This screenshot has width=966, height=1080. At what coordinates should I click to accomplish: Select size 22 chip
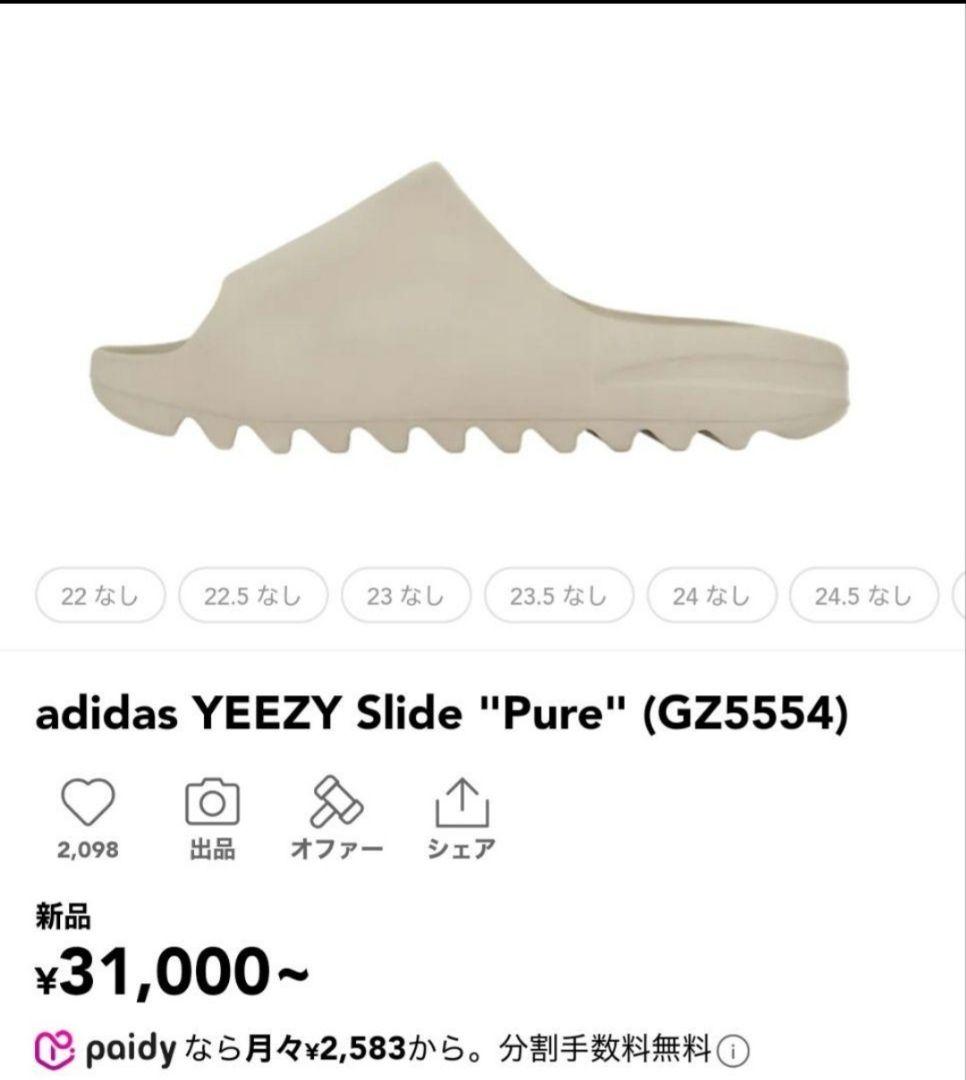(x=99, y=597)
